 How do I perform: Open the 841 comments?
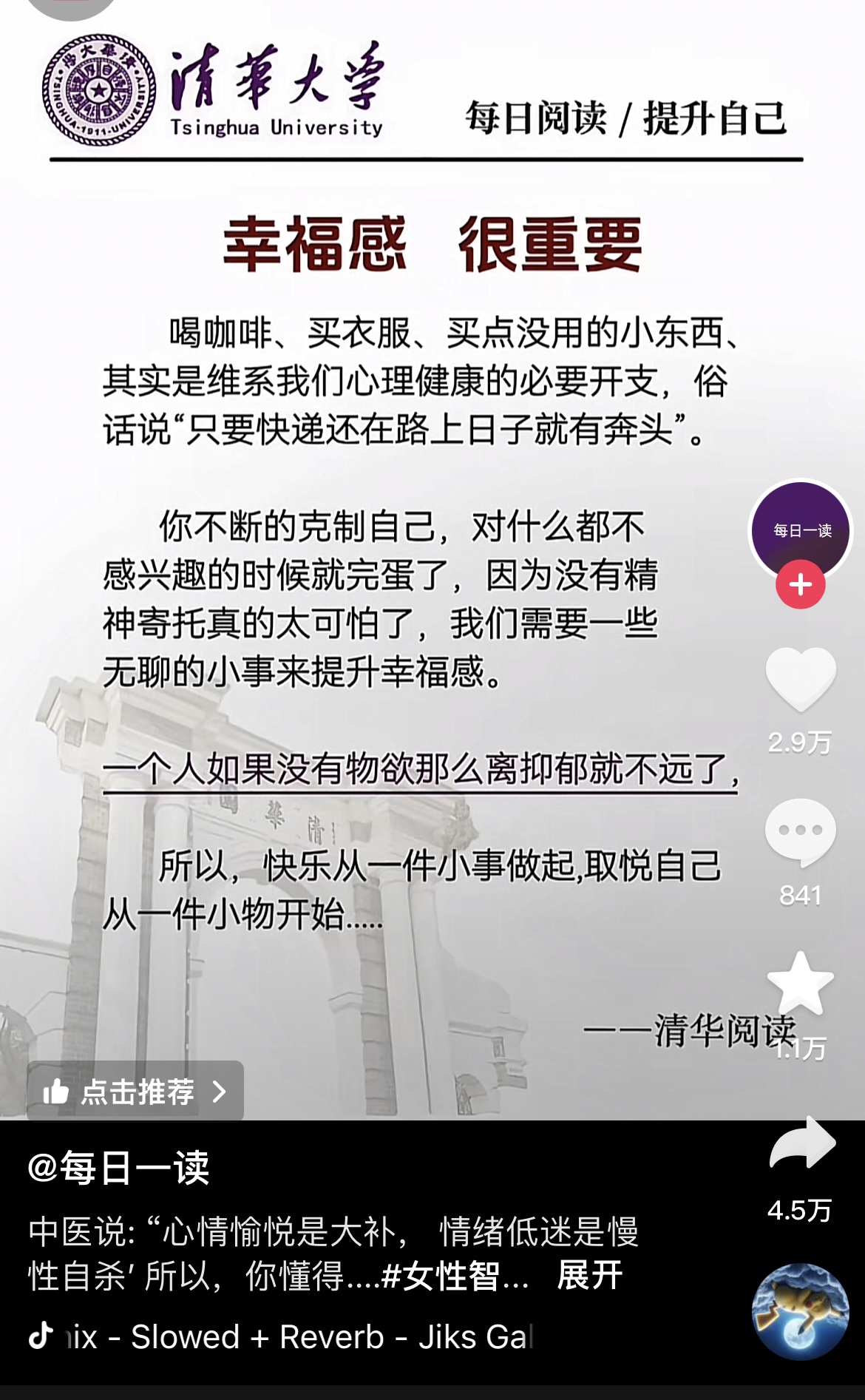point(801,832)
